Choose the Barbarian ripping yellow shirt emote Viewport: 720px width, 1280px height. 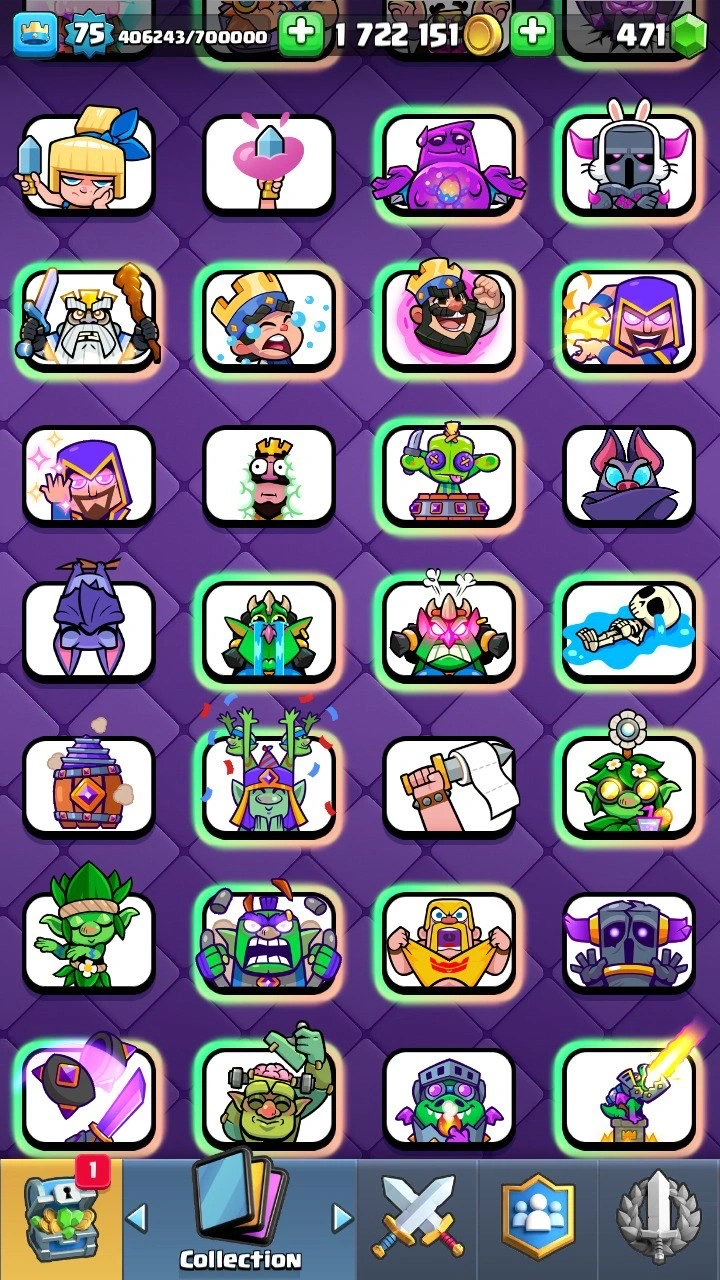[448, 942]
